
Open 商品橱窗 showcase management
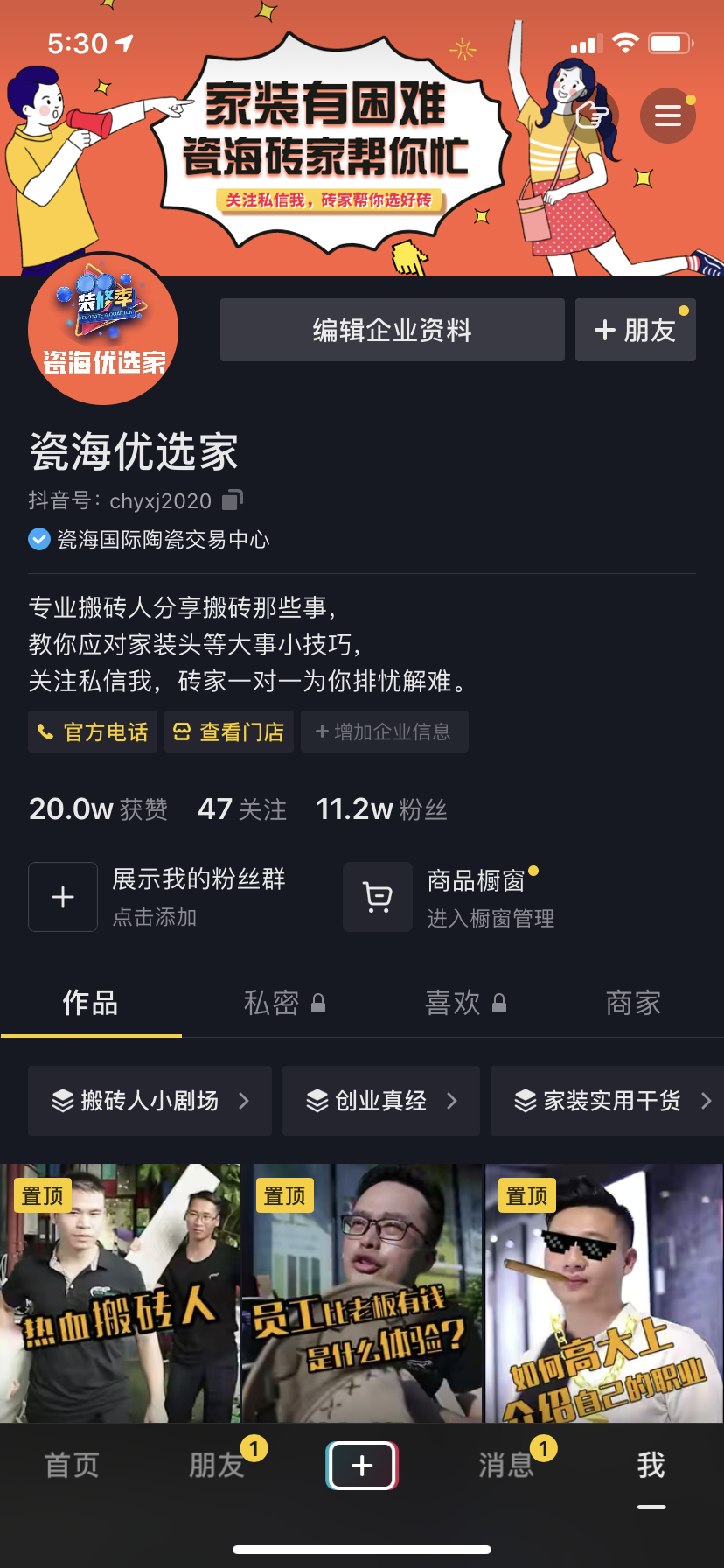[450, 897]
